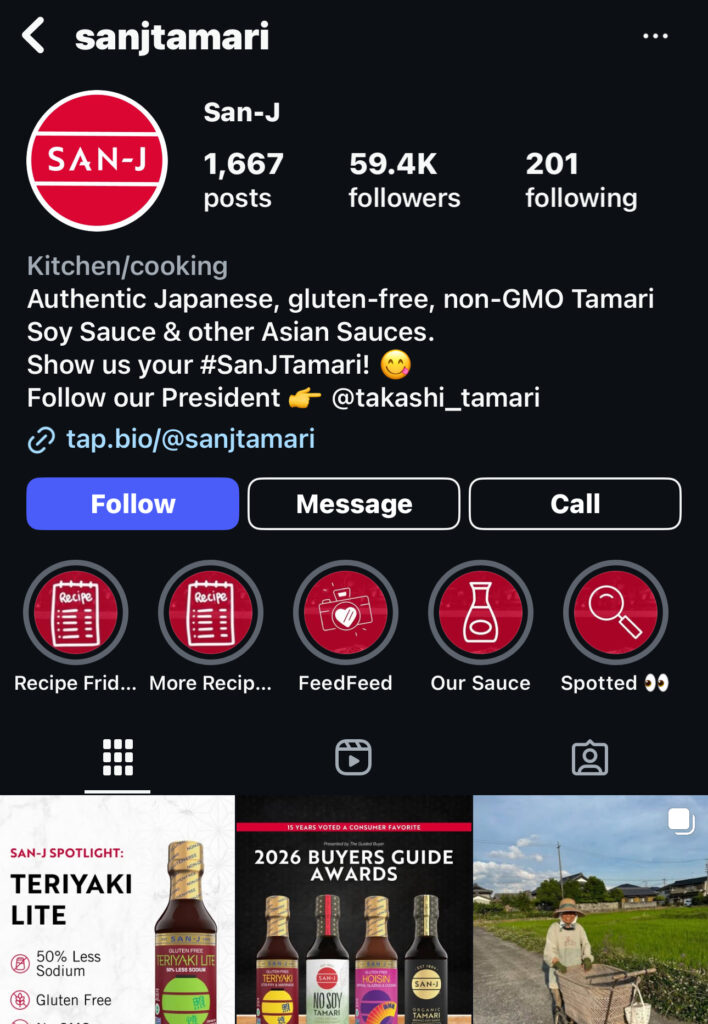View the More Recipes highlight
Screen dimensions: 708x1024
(x=211, y=612)
